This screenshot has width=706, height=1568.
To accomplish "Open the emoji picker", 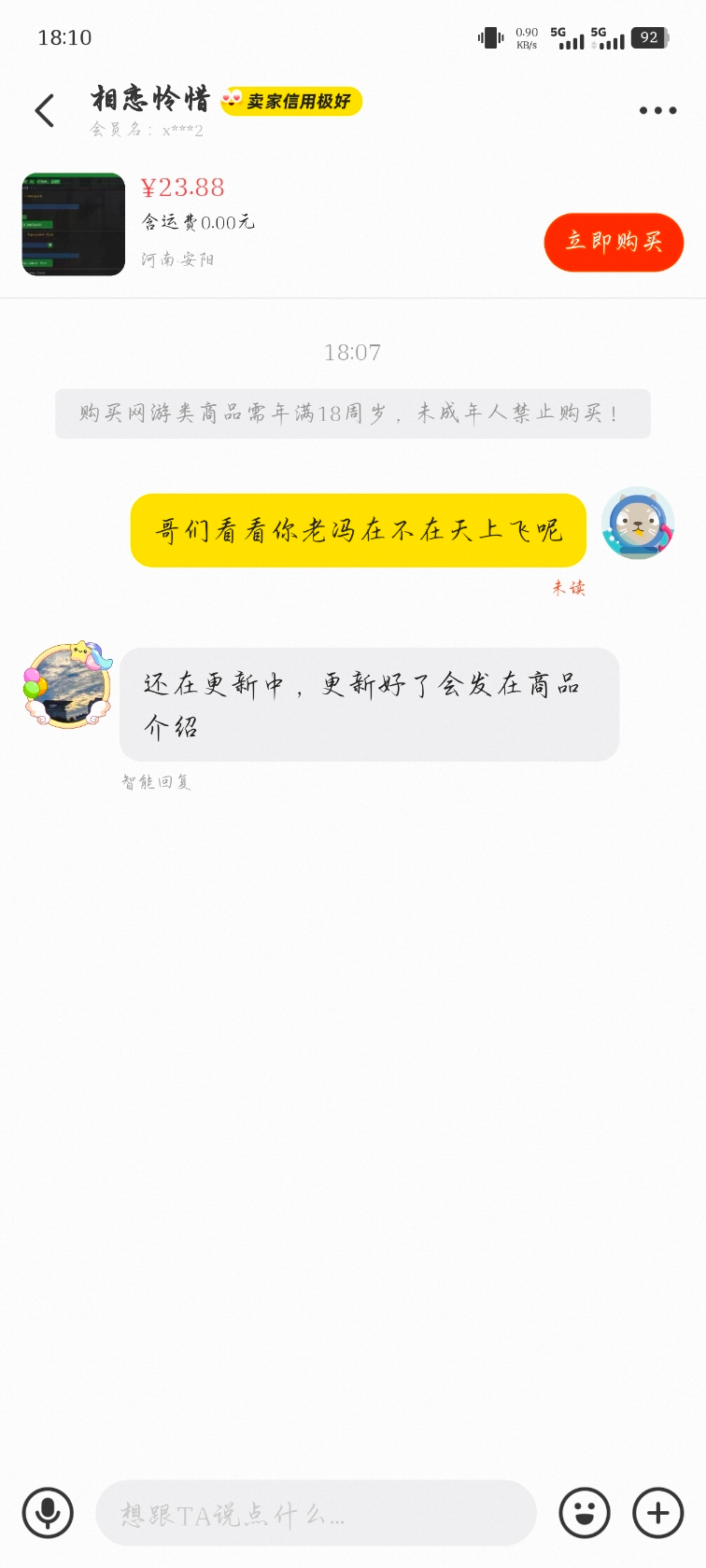I will pyautogui.click(x=585, y=1513).
